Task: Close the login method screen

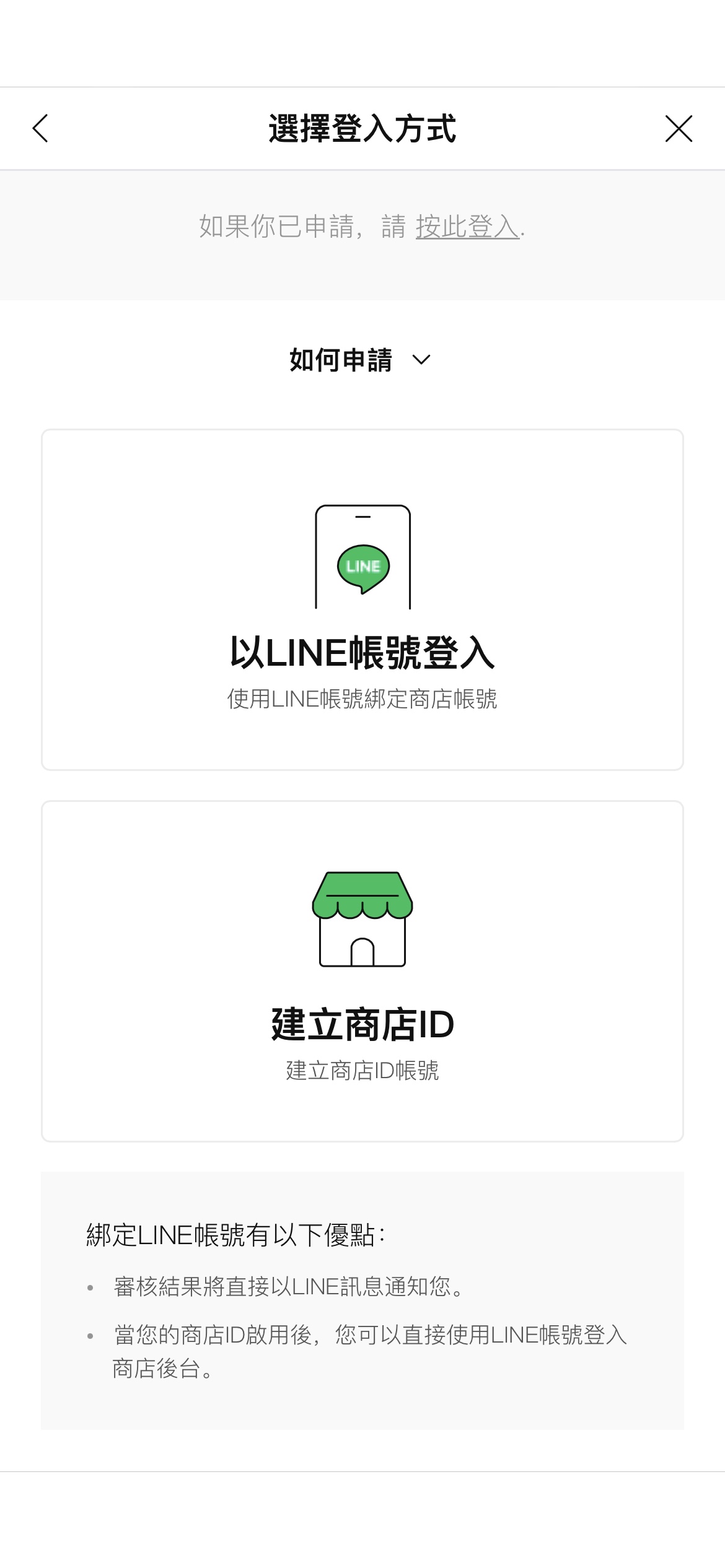Action: 679,129
